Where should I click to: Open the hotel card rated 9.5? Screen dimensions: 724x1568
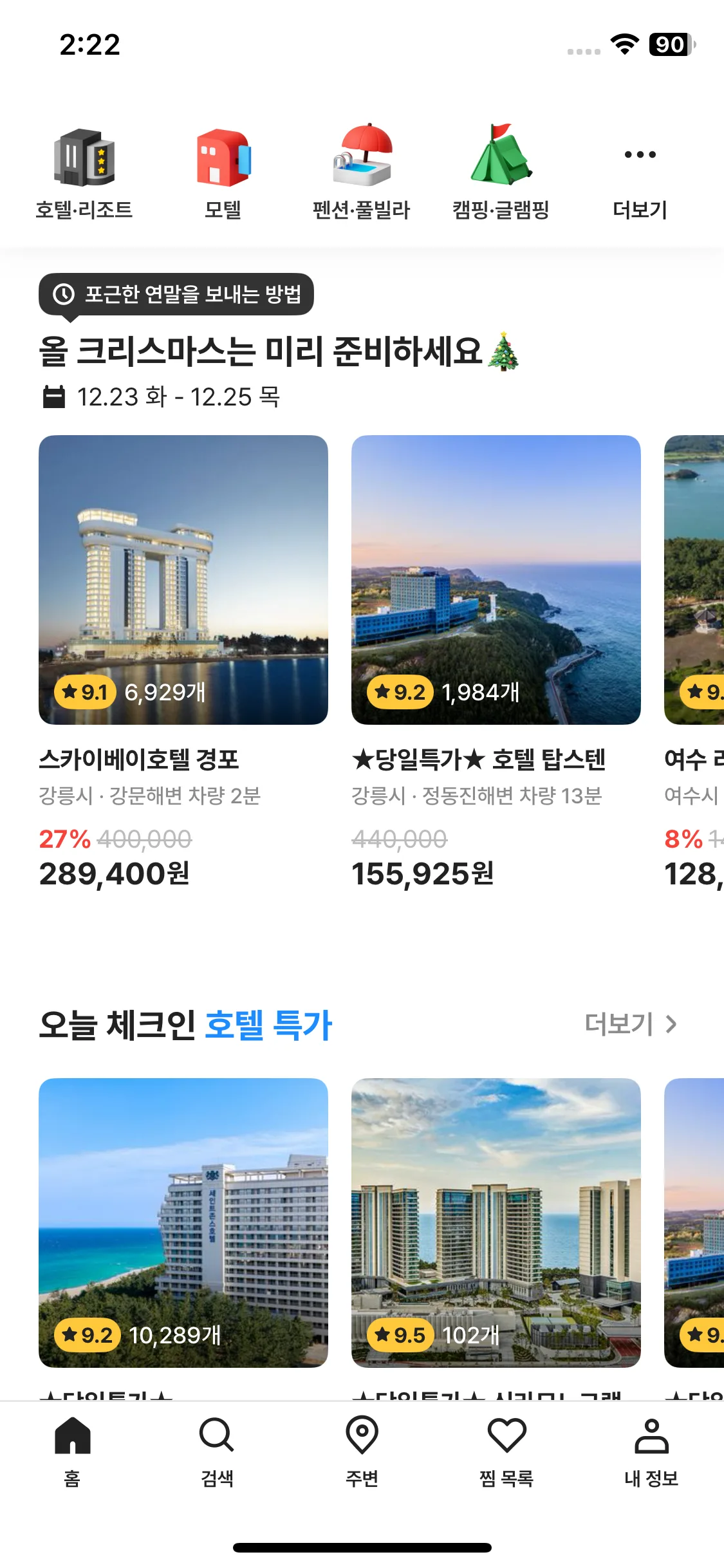(x=496, y=1222)
